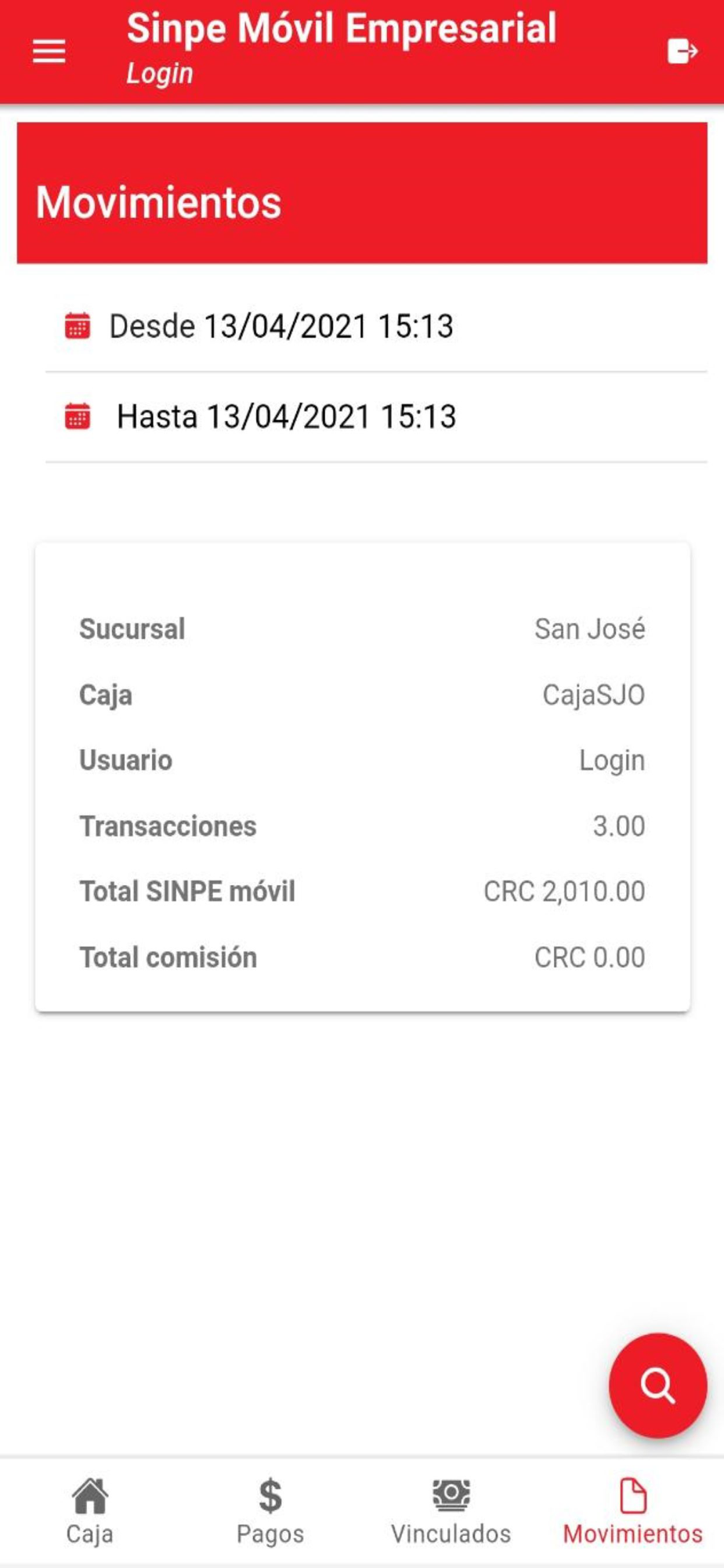
Task: Select the Movimientos tab
Action: click(633, 1512)
